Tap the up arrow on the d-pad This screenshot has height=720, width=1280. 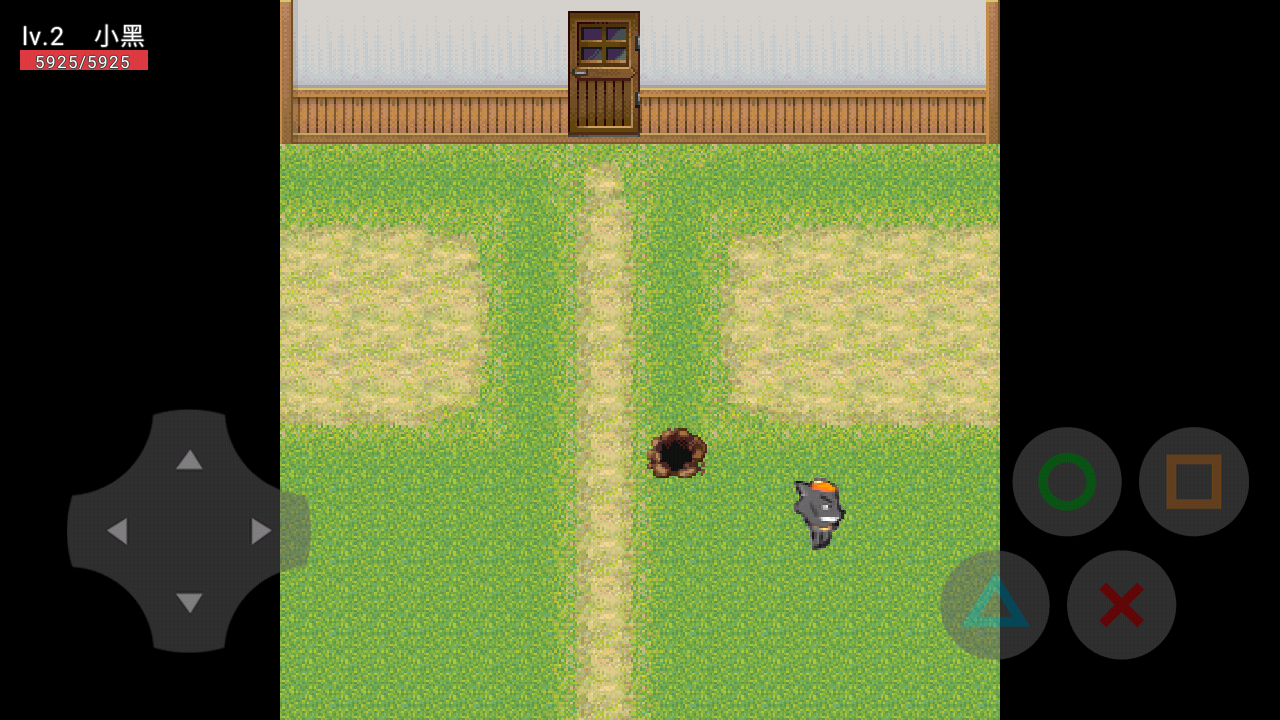point(189,459)
